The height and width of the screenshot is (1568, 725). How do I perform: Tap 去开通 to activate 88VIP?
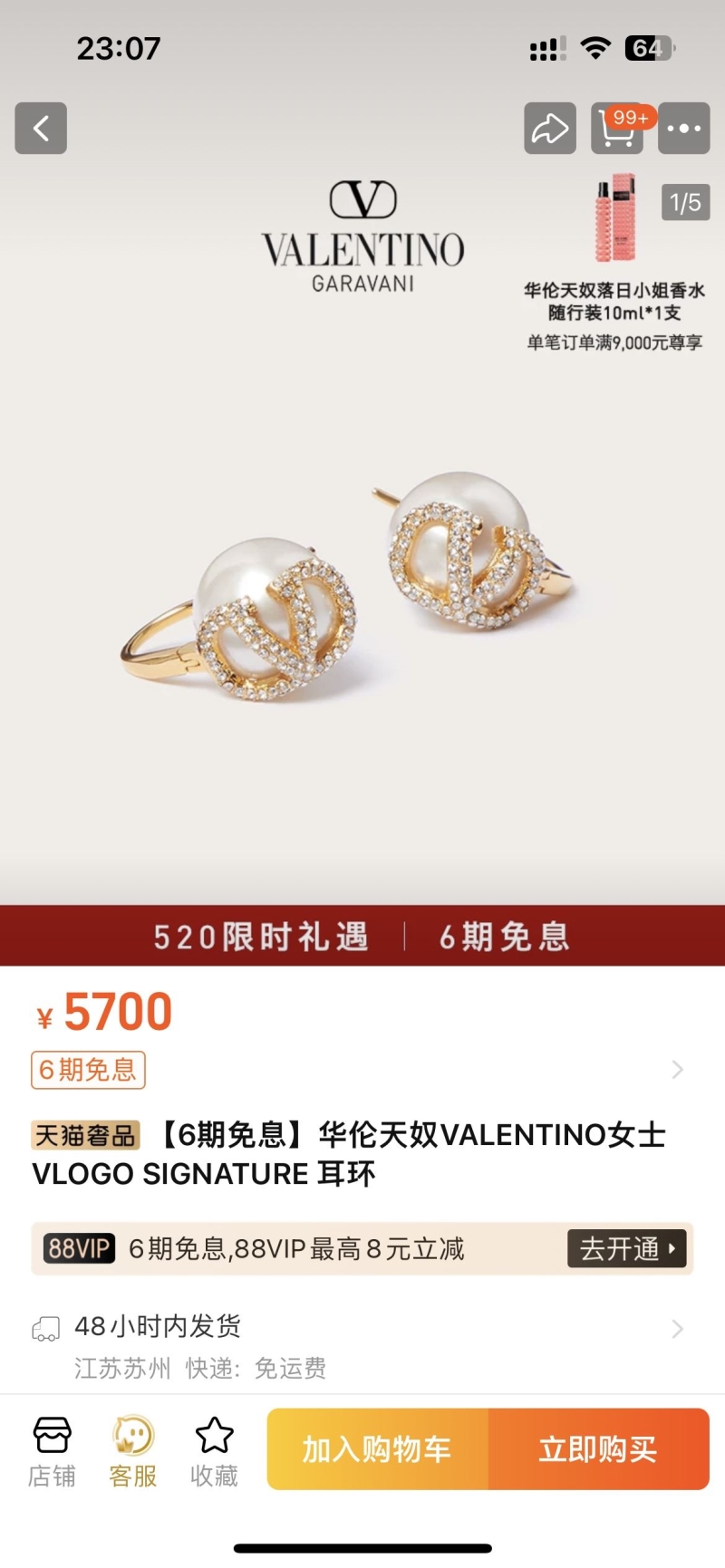coord(627,1248)
